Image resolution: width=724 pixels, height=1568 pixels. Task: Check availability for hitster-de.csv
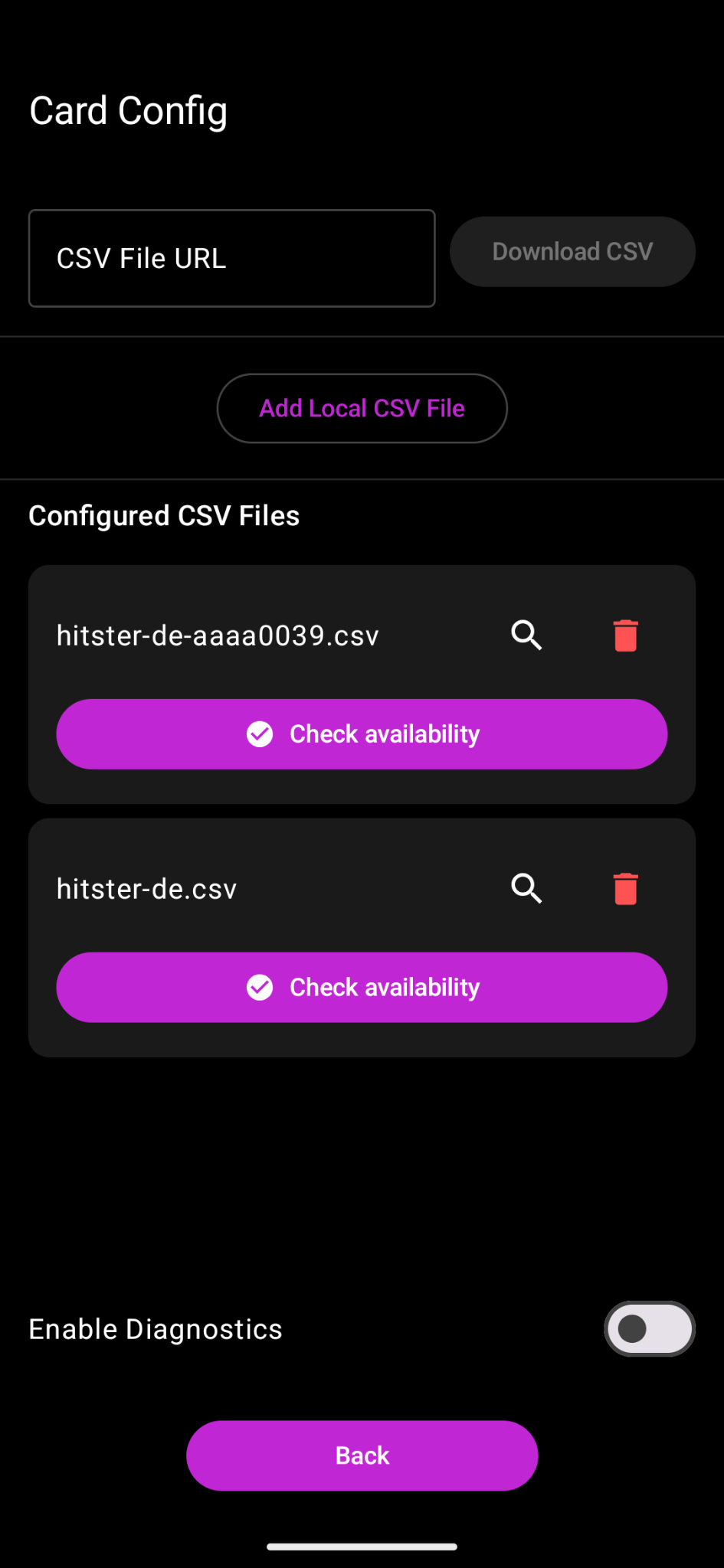click(x=362, y=988)
